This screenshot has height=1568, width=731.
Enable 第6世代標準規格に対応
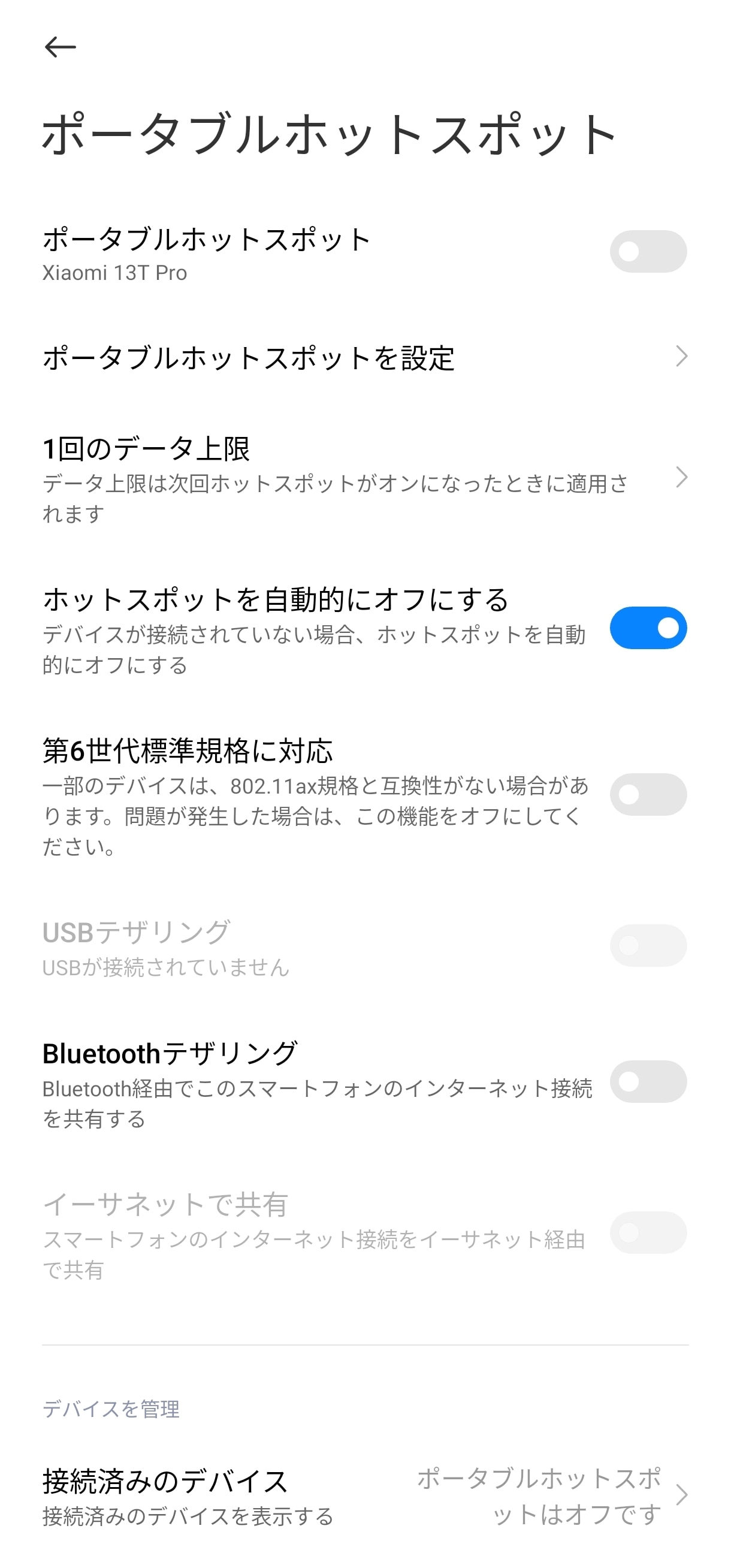(x=648, y=794)
